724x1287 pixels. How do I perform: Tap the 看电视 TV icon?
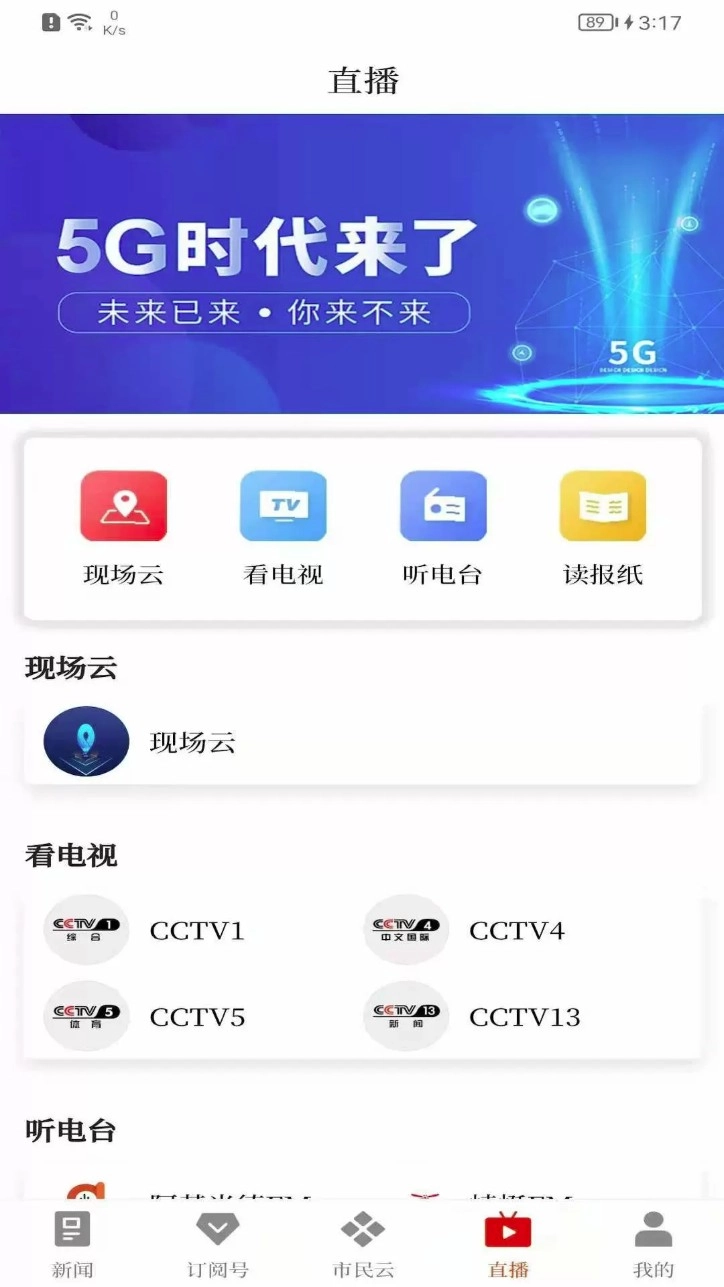(283, 505)
